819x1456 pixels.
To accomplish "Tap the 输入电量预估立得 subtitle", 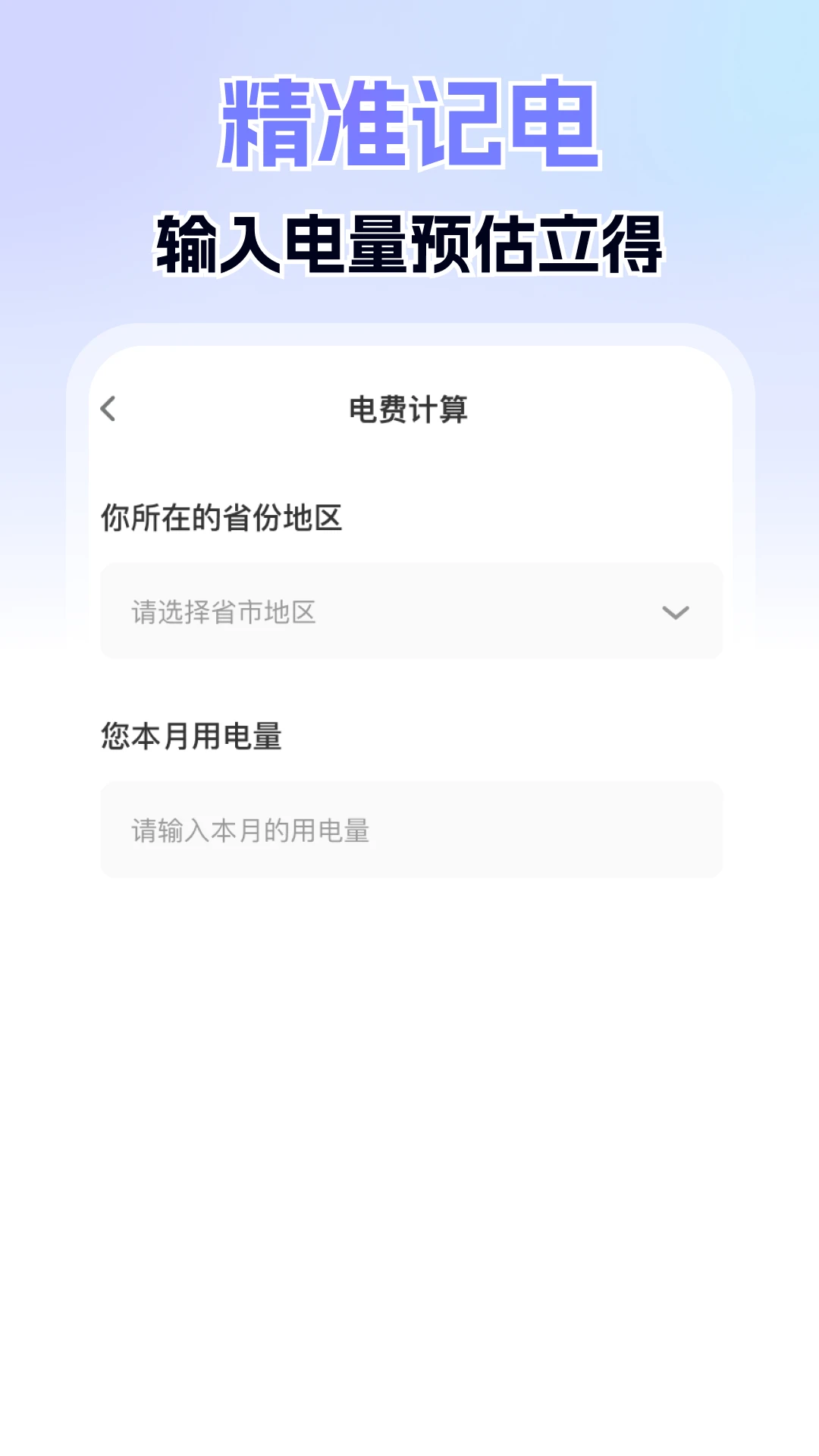I will (409, 243).
